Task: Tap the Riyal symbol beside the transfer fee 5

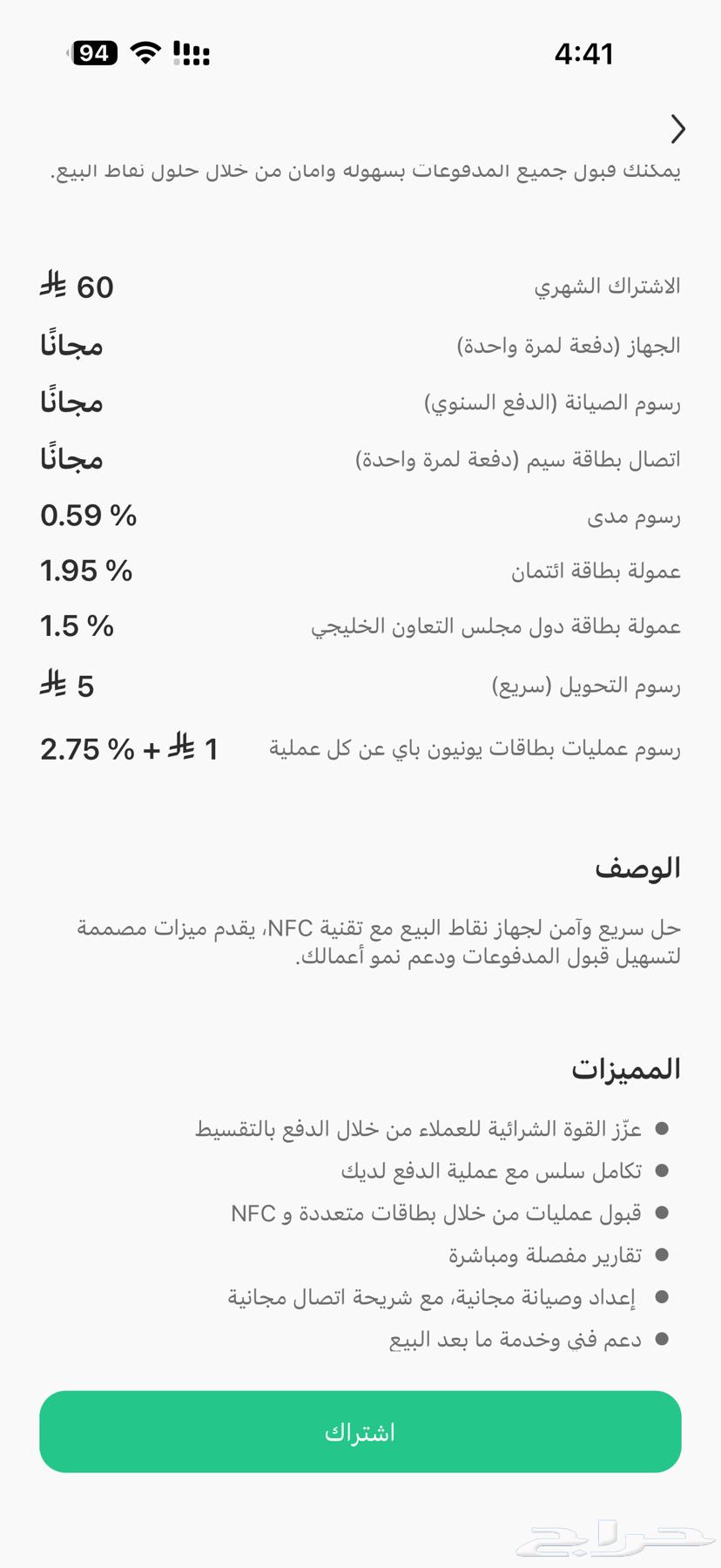Action: click(56, 686)
